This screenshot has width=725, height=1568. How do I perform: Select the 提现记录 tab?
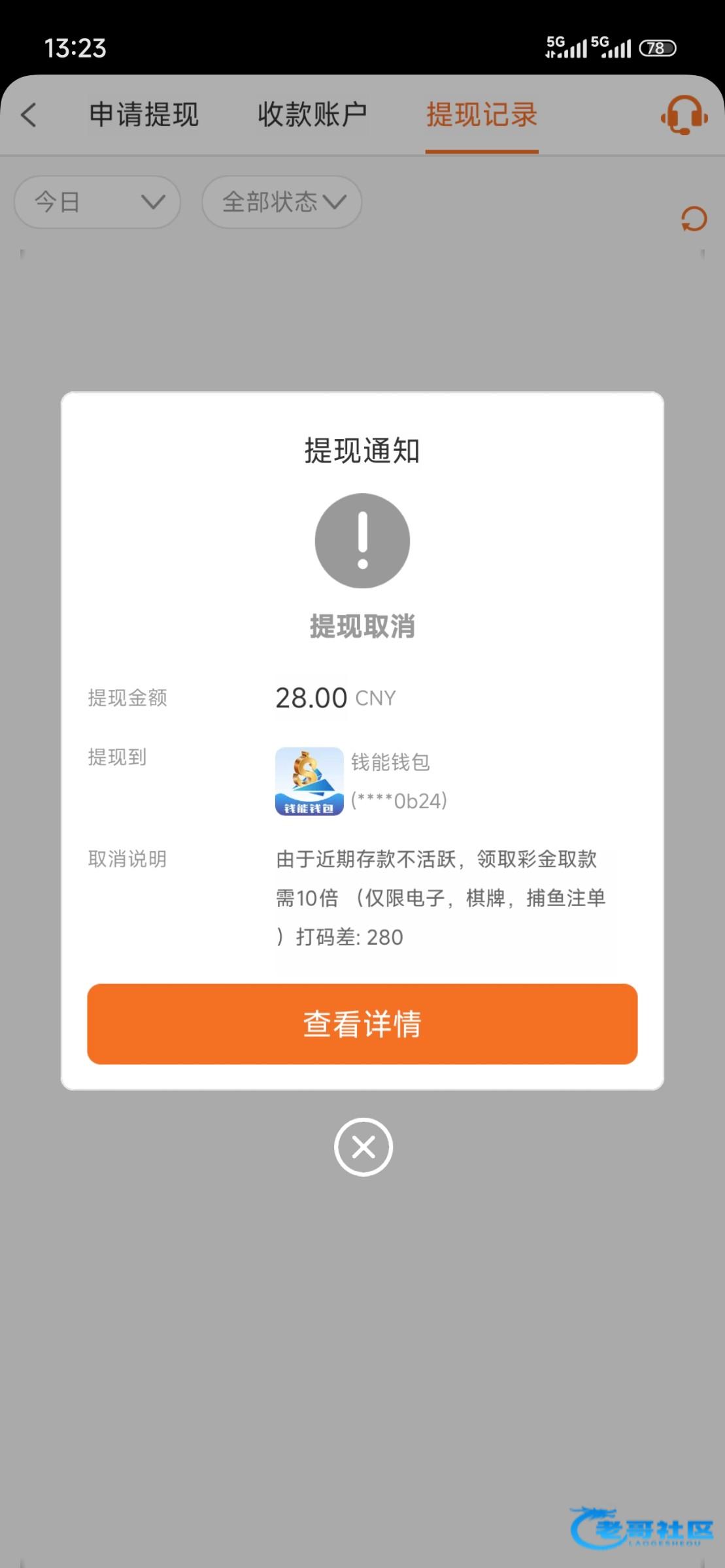[x=482, y=115]
